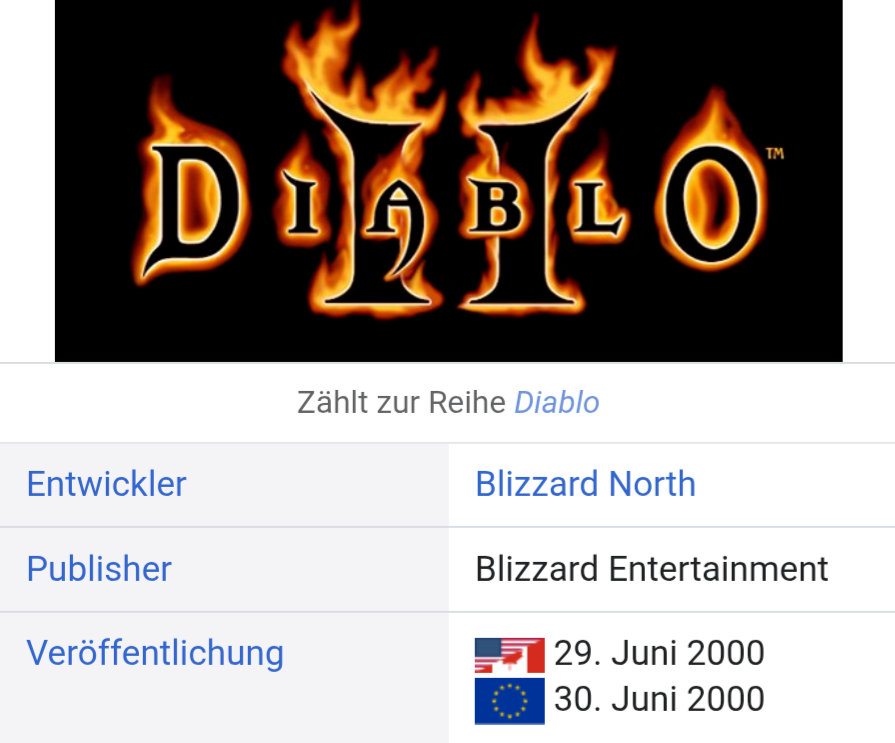Follow the Diablo series link

[x=557, y=403]
